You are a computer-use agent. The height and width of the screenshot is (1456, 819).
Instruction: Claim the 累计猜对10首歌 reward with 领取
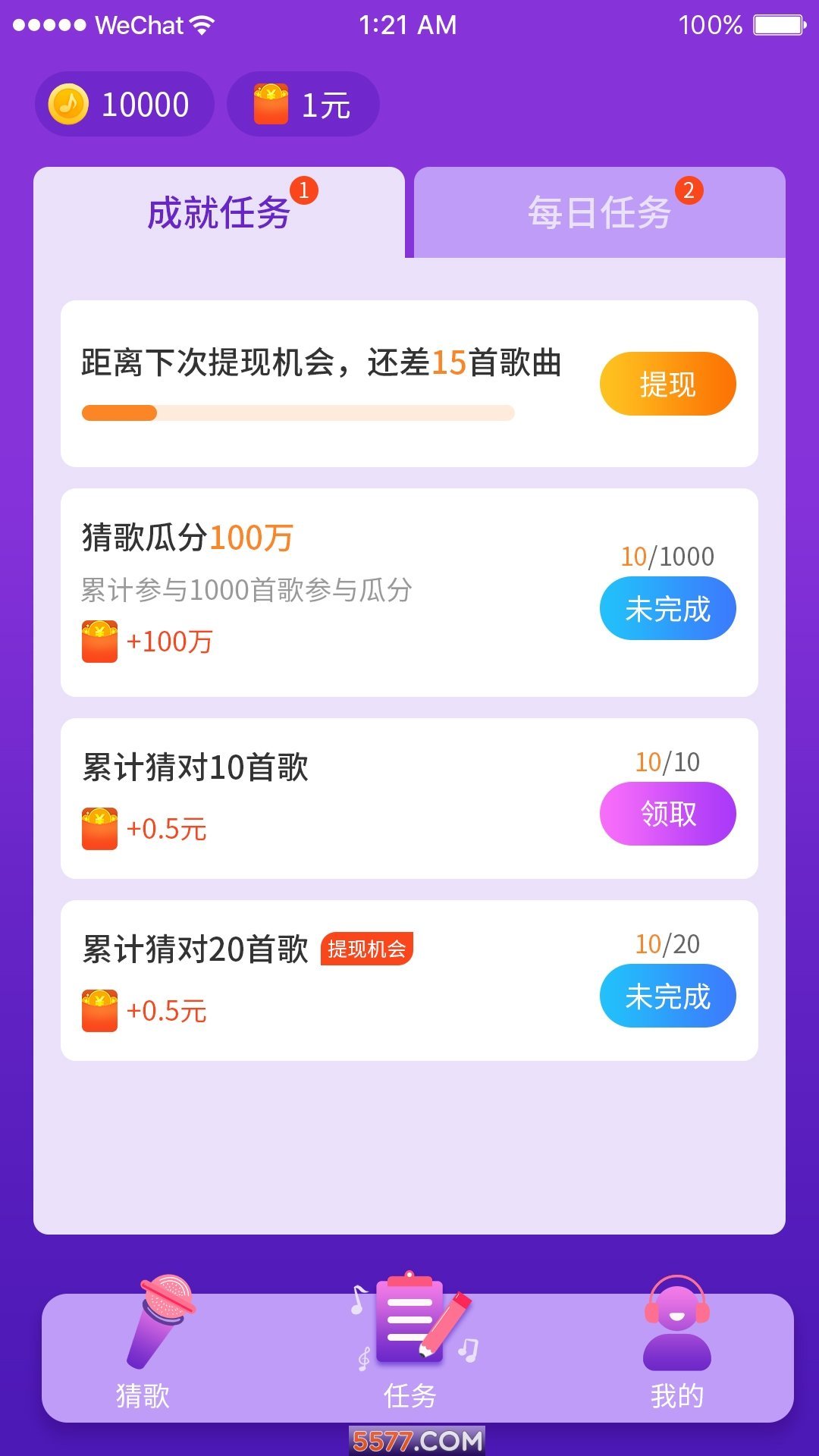tap(667, 814)
